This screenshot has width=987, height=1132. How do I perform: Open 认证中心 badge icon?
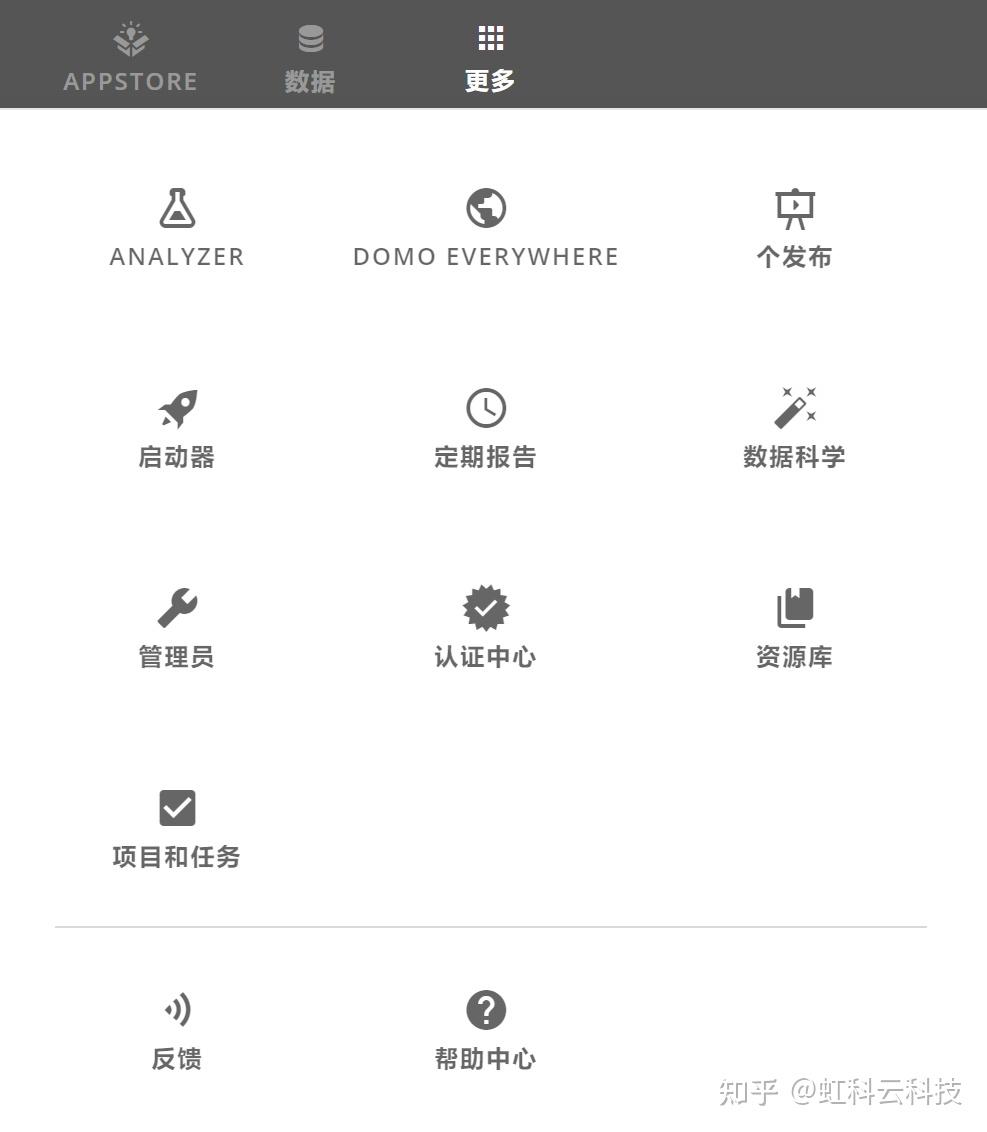click(x=485, y=607)
